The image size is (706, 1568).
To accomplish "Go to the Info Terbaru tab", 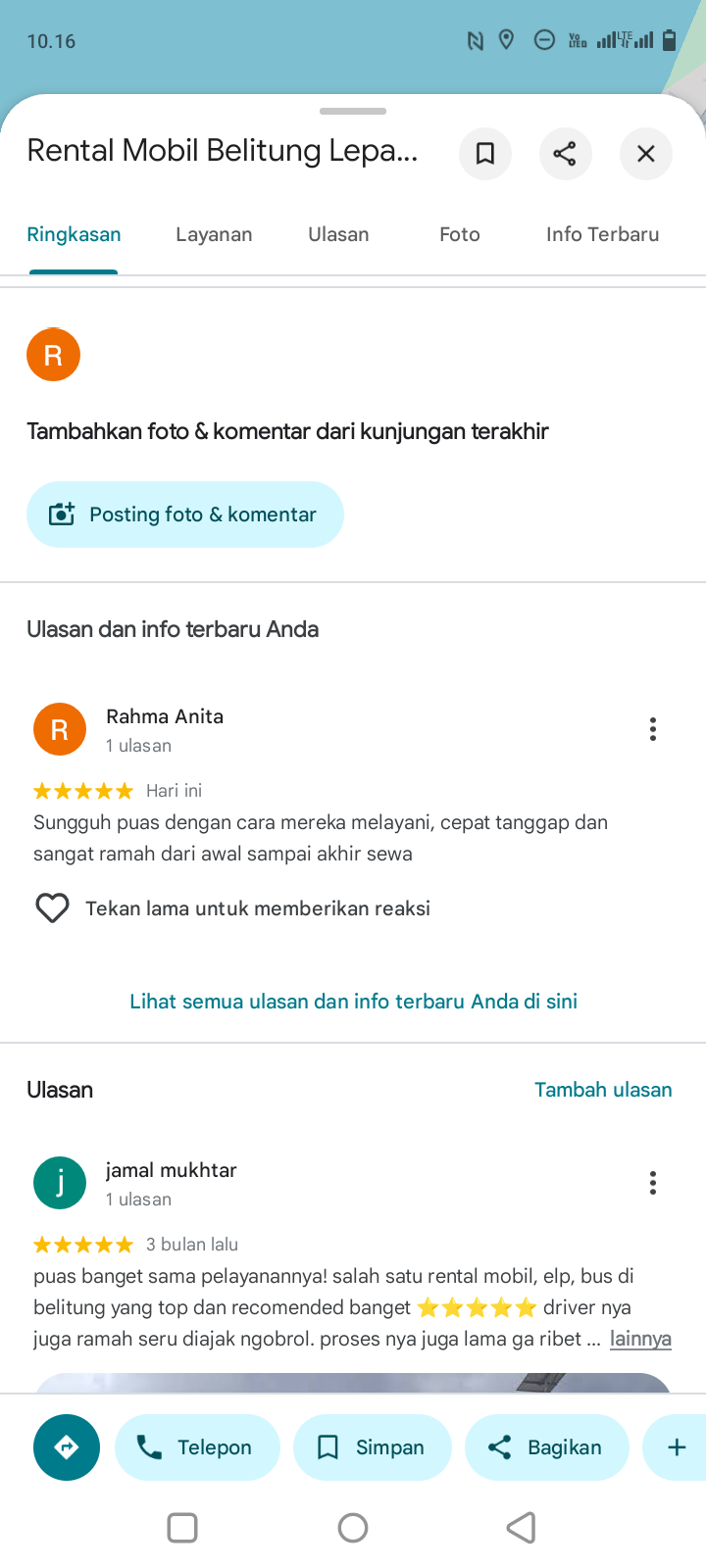I will pos(602,234).
